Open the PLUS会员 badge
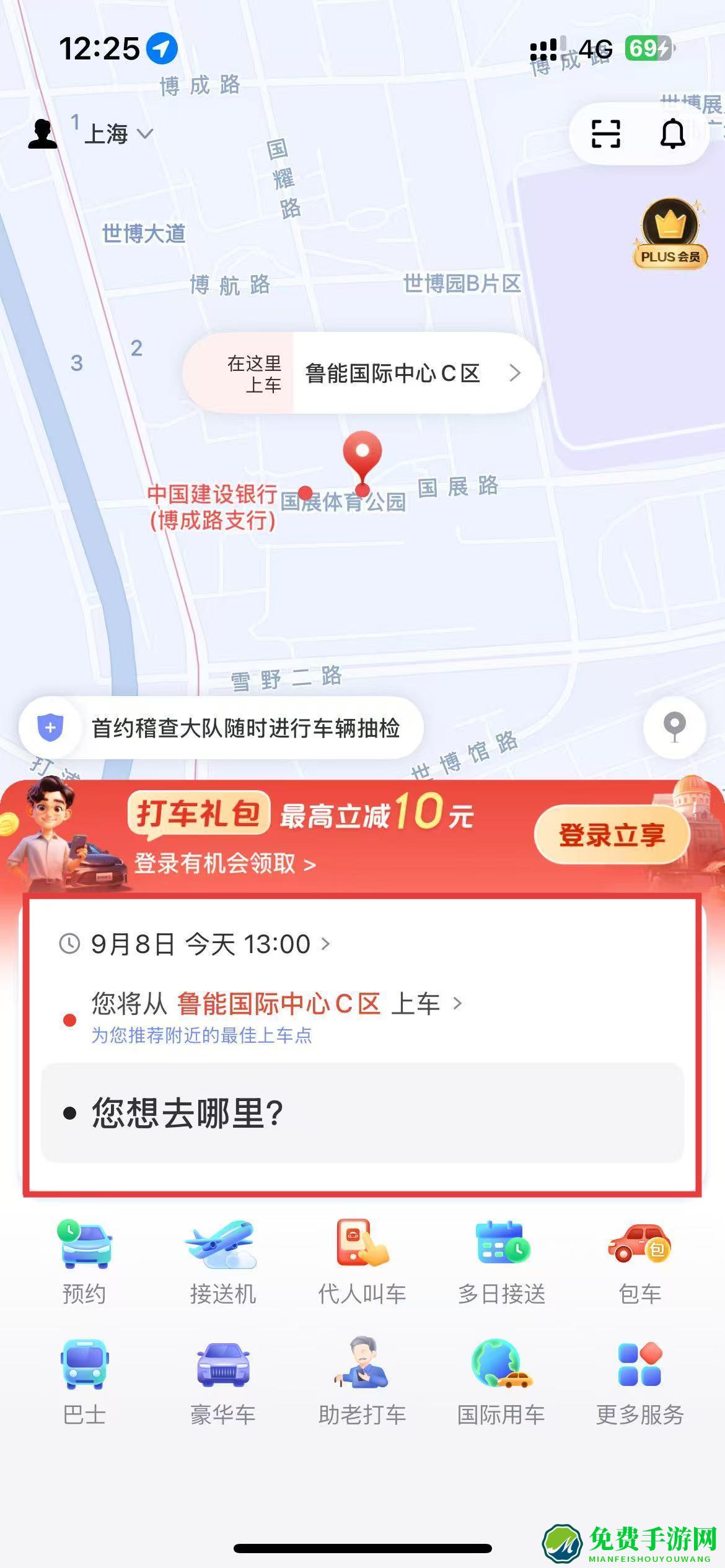The image size is (725, 1568). click(x=670, y=235)
